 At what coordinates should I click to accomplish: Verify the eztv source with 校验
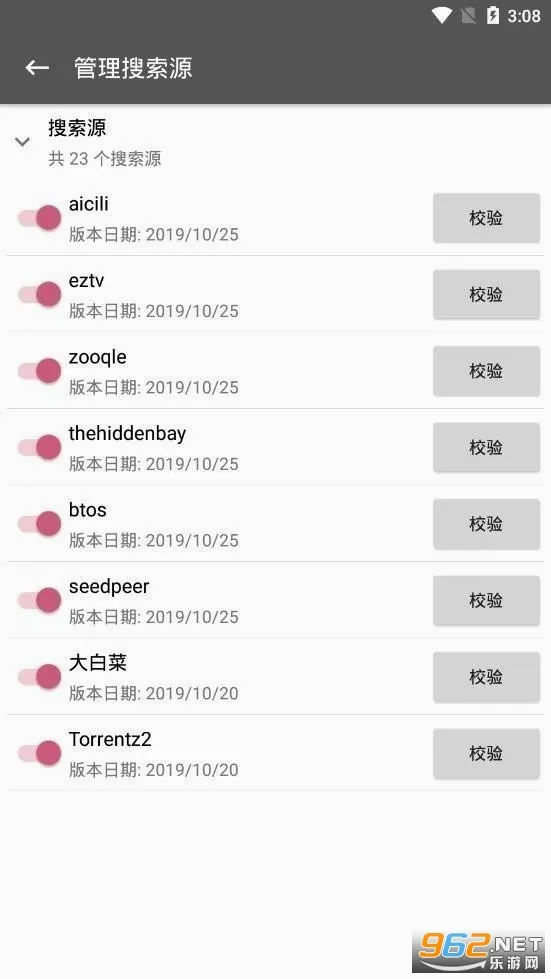coord(486,294)
